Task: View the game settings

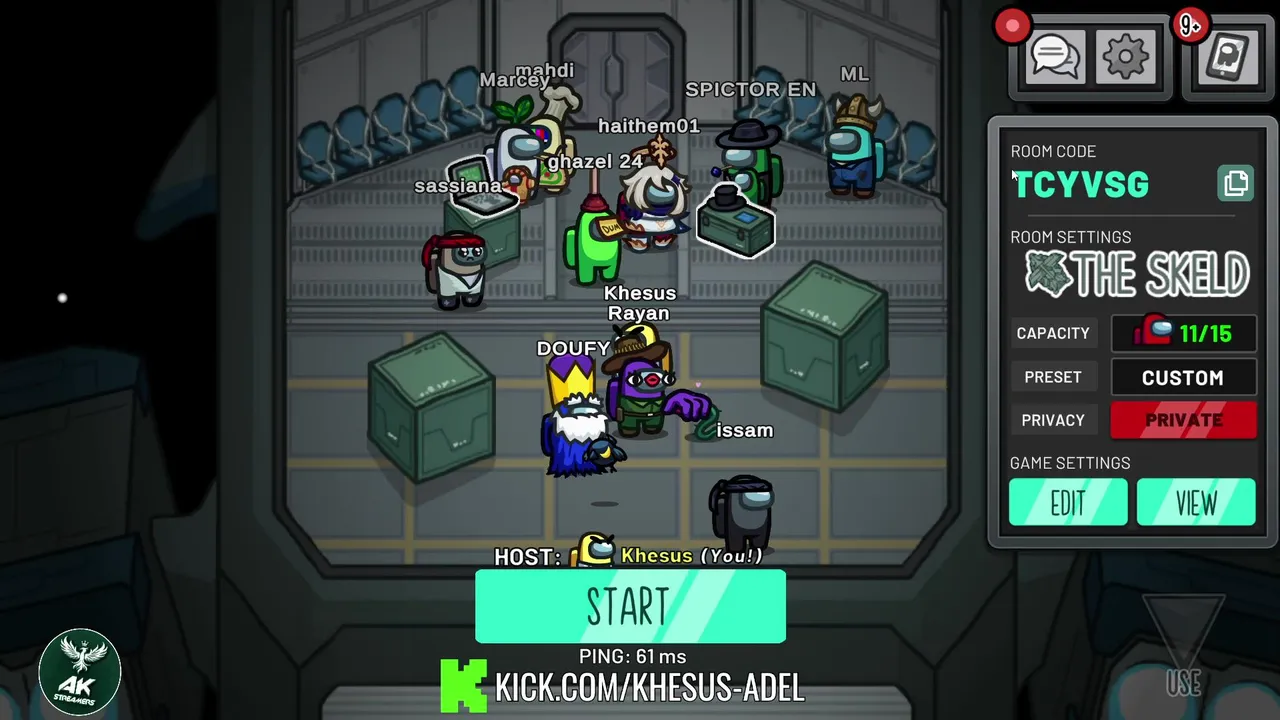Action: click(1196, 503)
